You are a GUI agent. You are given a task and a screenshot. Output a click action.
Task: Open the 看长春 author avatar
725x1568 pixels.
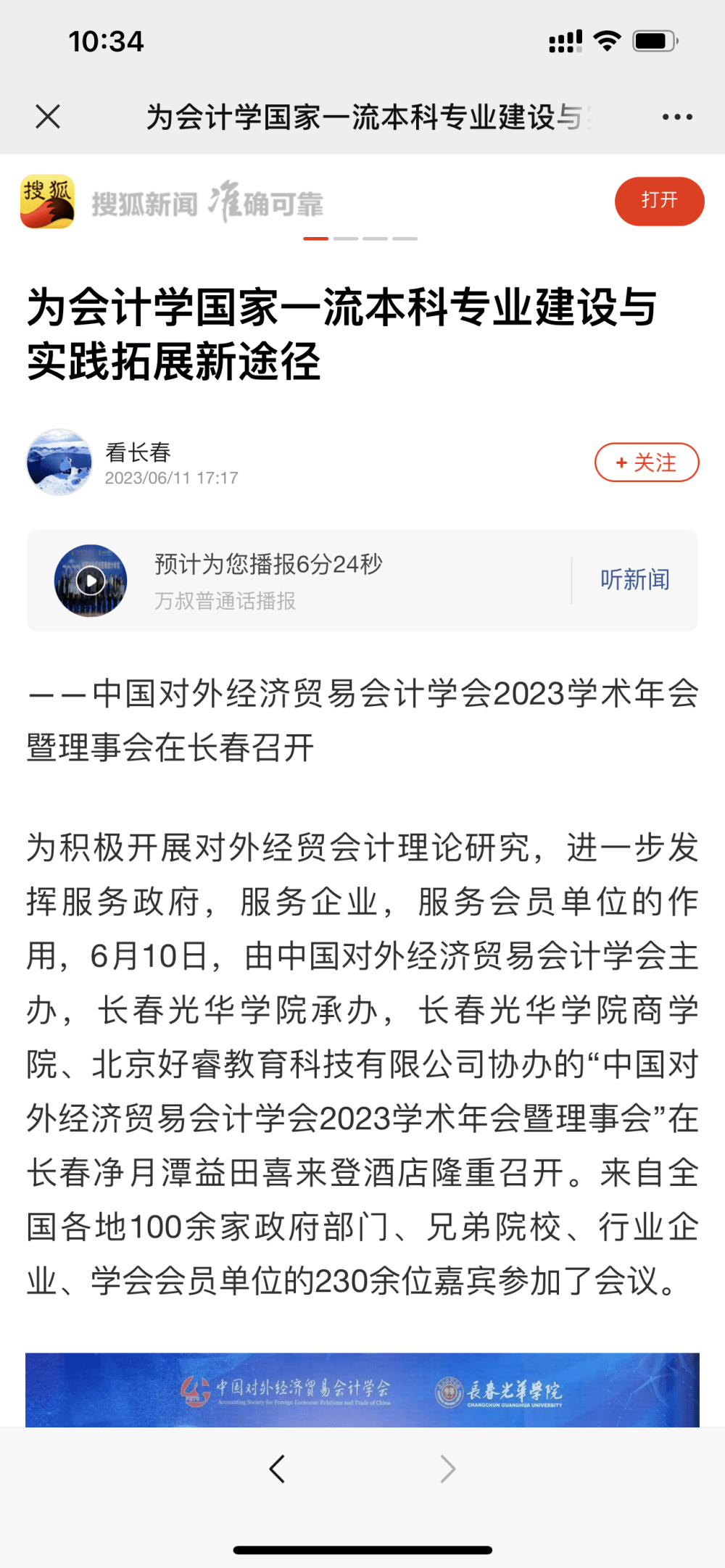pyautogui.click(x=59, y=462)
